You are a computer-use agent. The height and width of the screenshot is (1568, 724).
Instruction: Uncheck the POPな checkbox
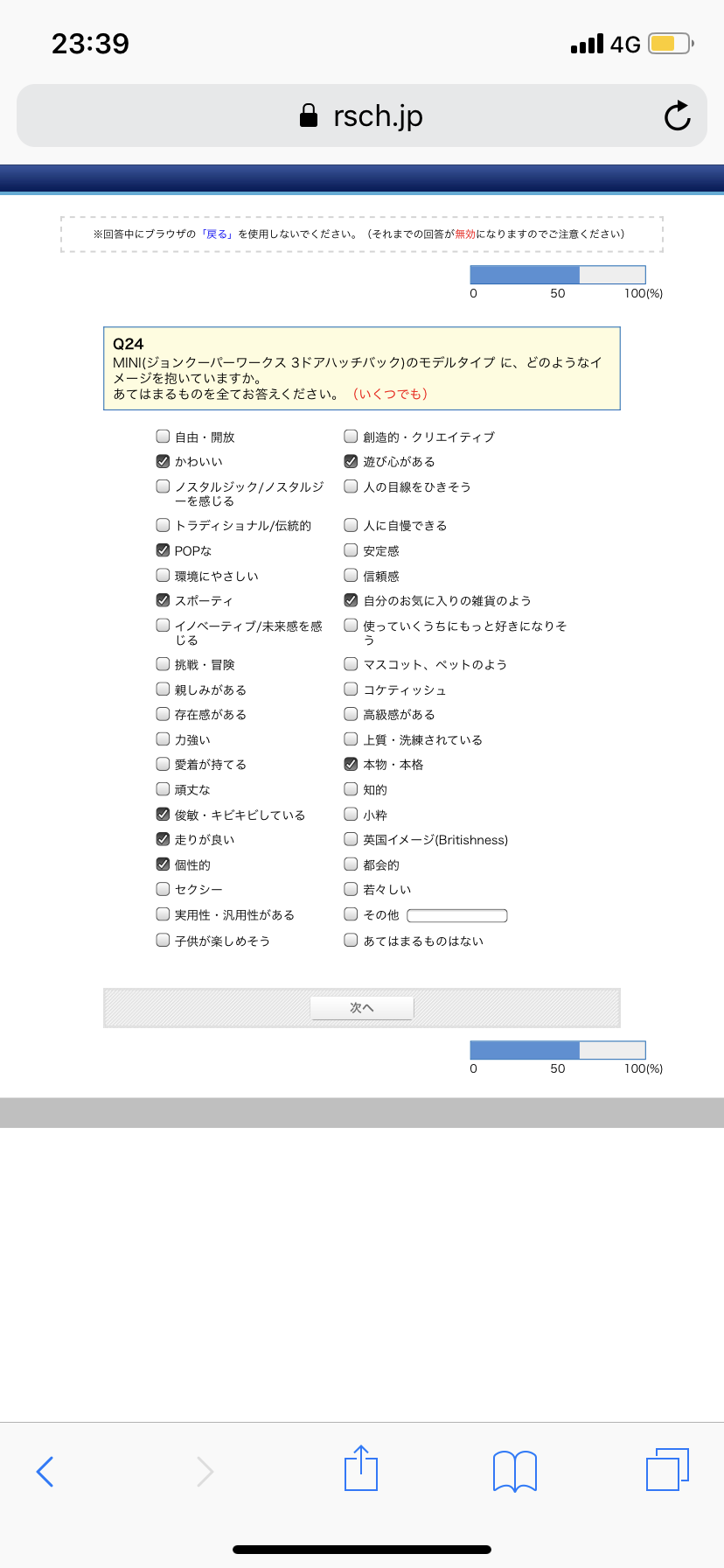pyautogui.click(x=163, y=550)
